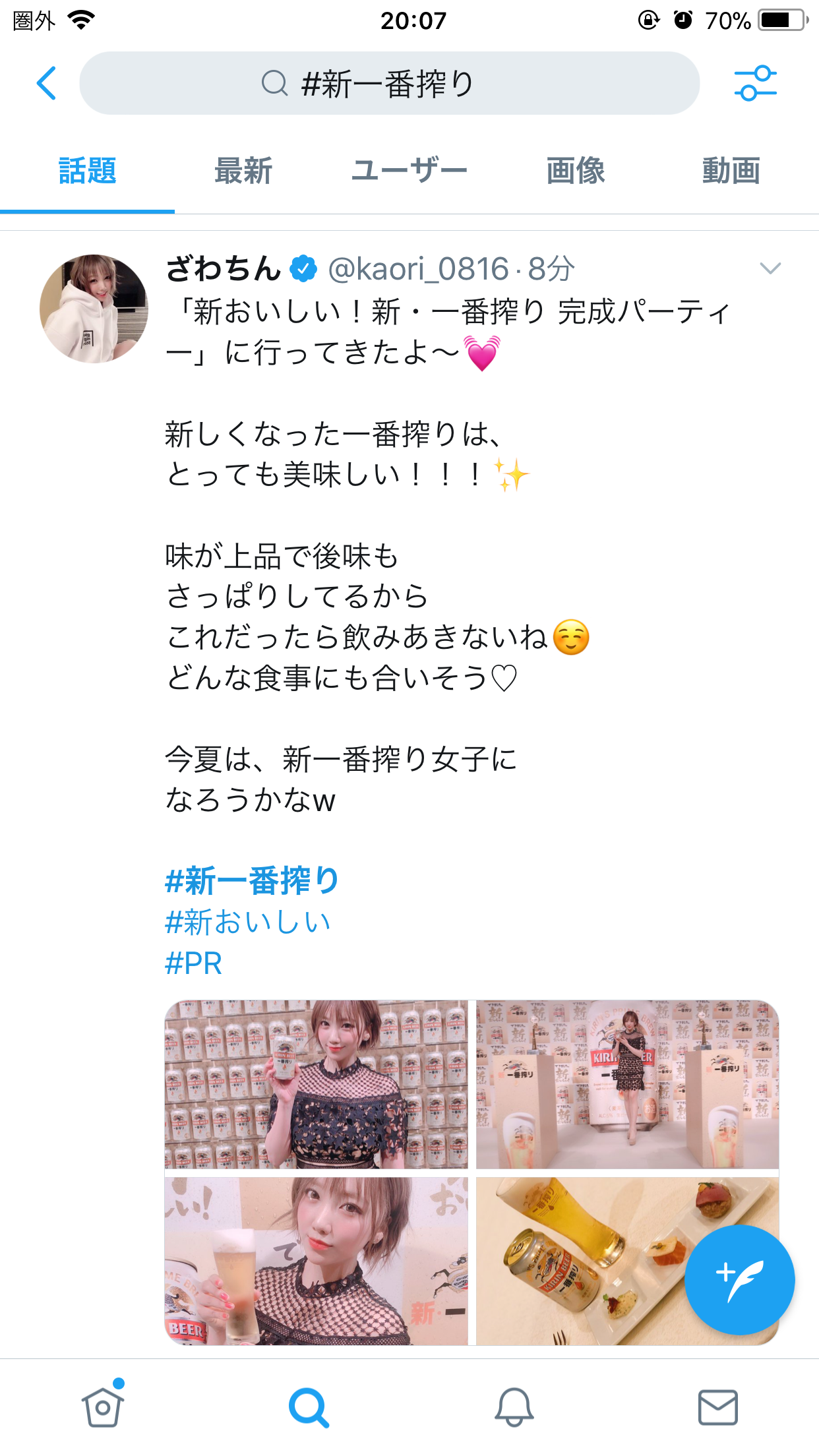Open the #PR hashtag
Viewport: 819px width, 1456px height.
pos(194,963)
